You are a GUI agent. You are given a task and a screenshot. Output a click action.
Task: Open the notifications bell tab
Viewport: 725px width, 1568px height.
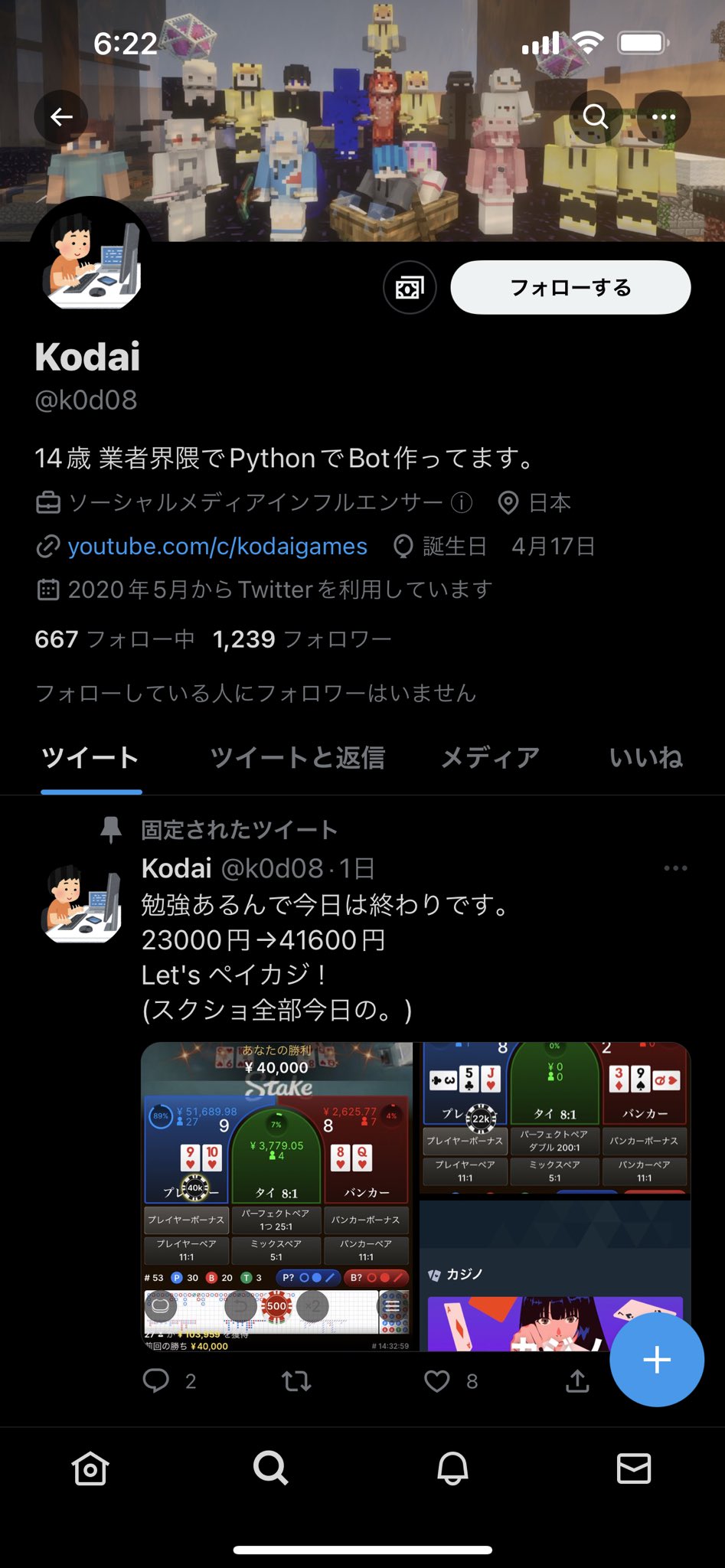coord(452,1468)
